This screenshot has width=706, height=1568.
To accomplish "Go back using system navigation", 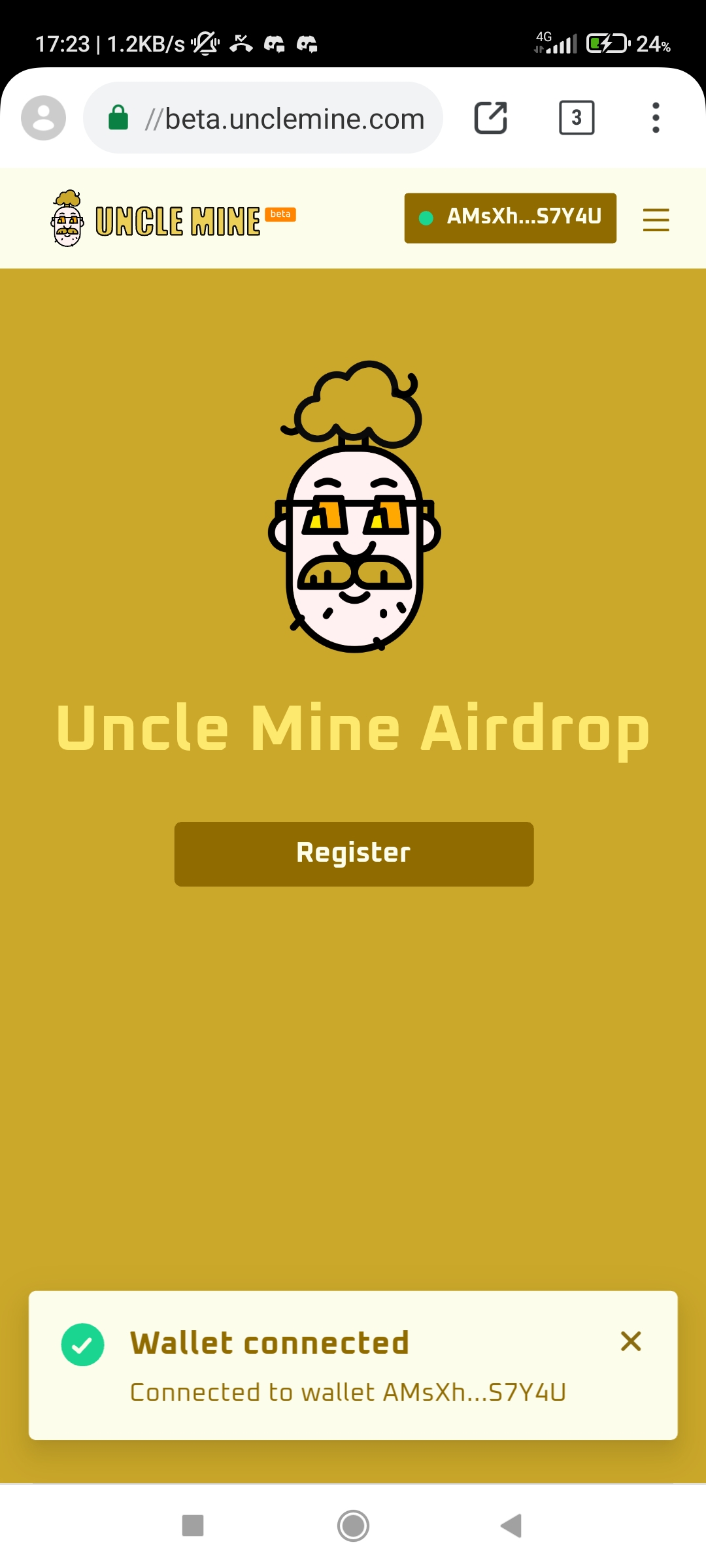I will coord(512,1526).
